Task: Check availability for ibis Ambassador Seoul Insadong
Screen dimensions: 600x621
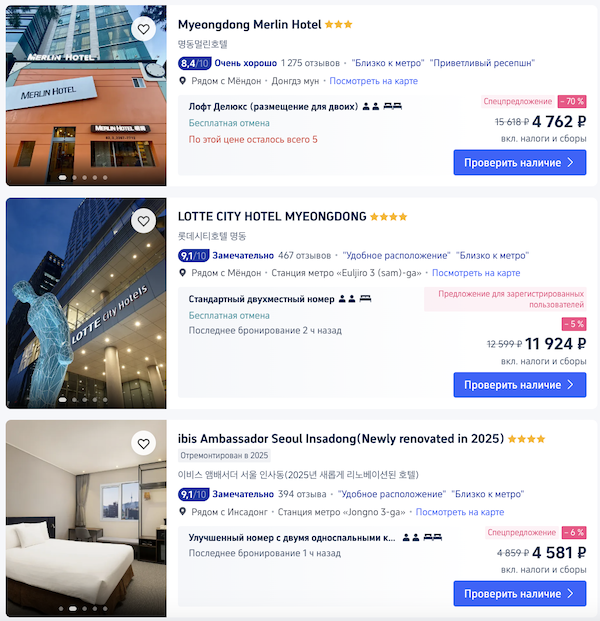Action: [x=519, y=593]
